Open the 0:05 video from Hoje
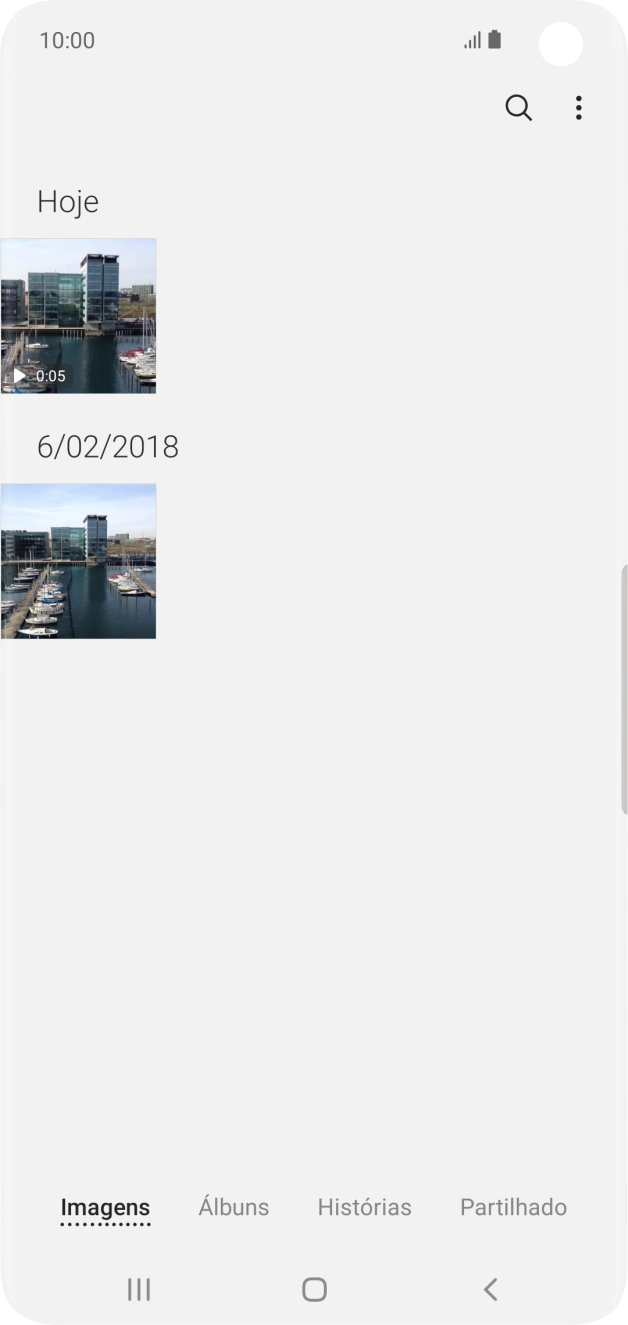This screenshot has height=1325, width=628. tap(78, 315)
